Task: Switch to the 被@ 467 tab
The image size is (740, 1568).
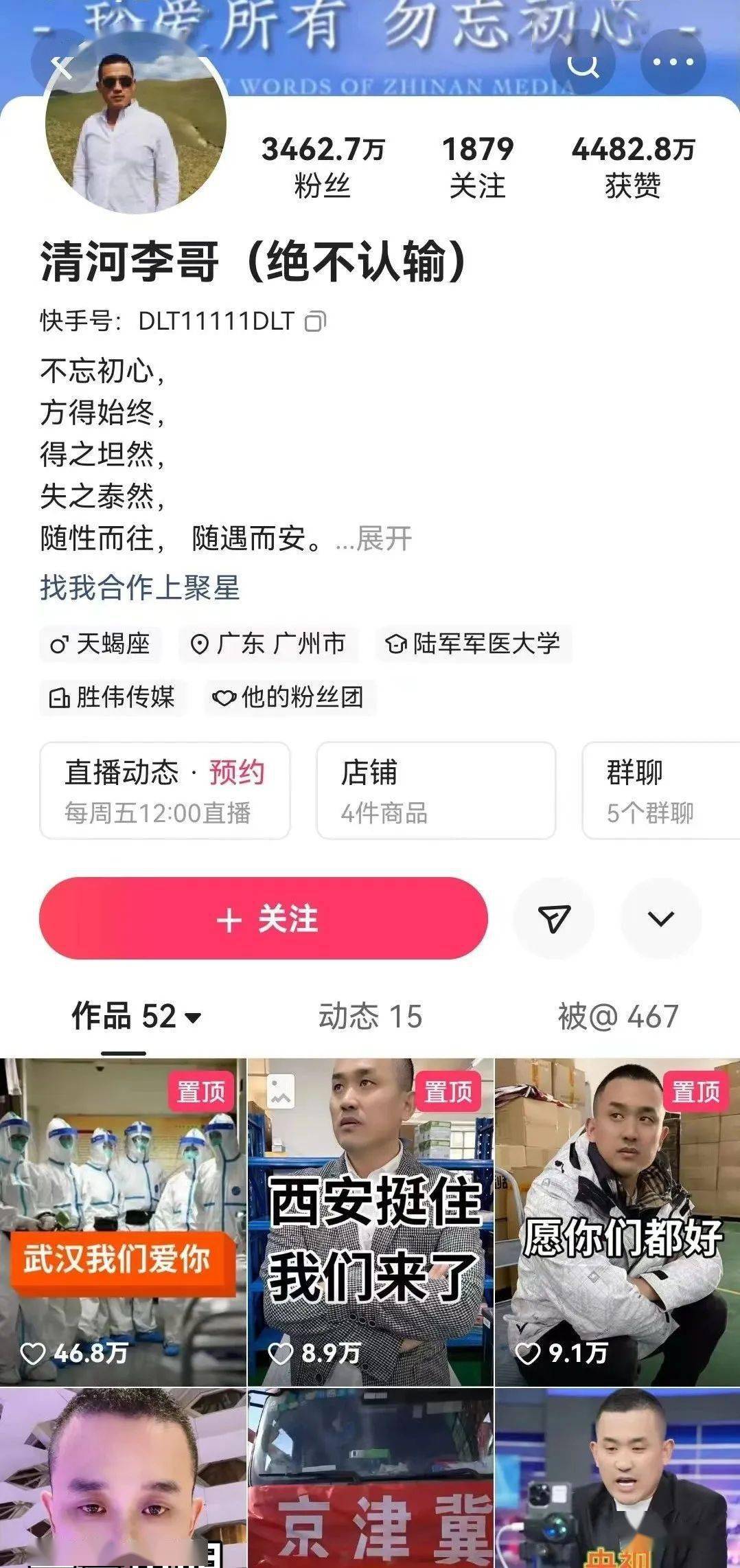Action: pos(618,1016)
